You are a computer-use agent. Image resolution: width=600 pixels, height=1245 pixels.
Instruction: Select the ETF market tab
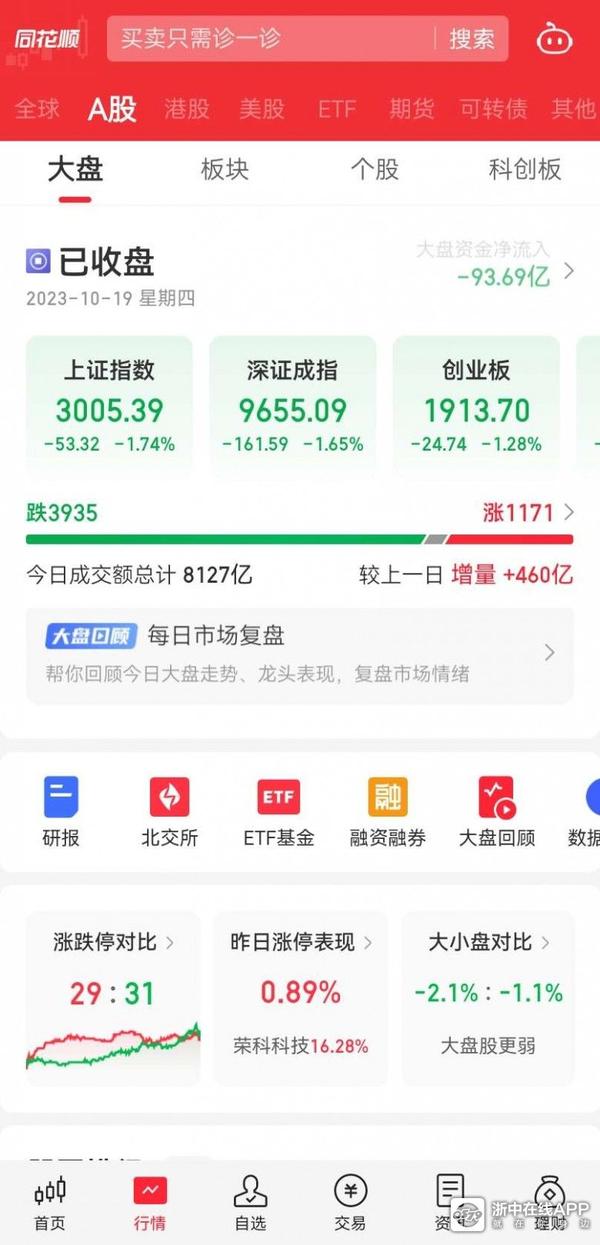click(337, 109)
